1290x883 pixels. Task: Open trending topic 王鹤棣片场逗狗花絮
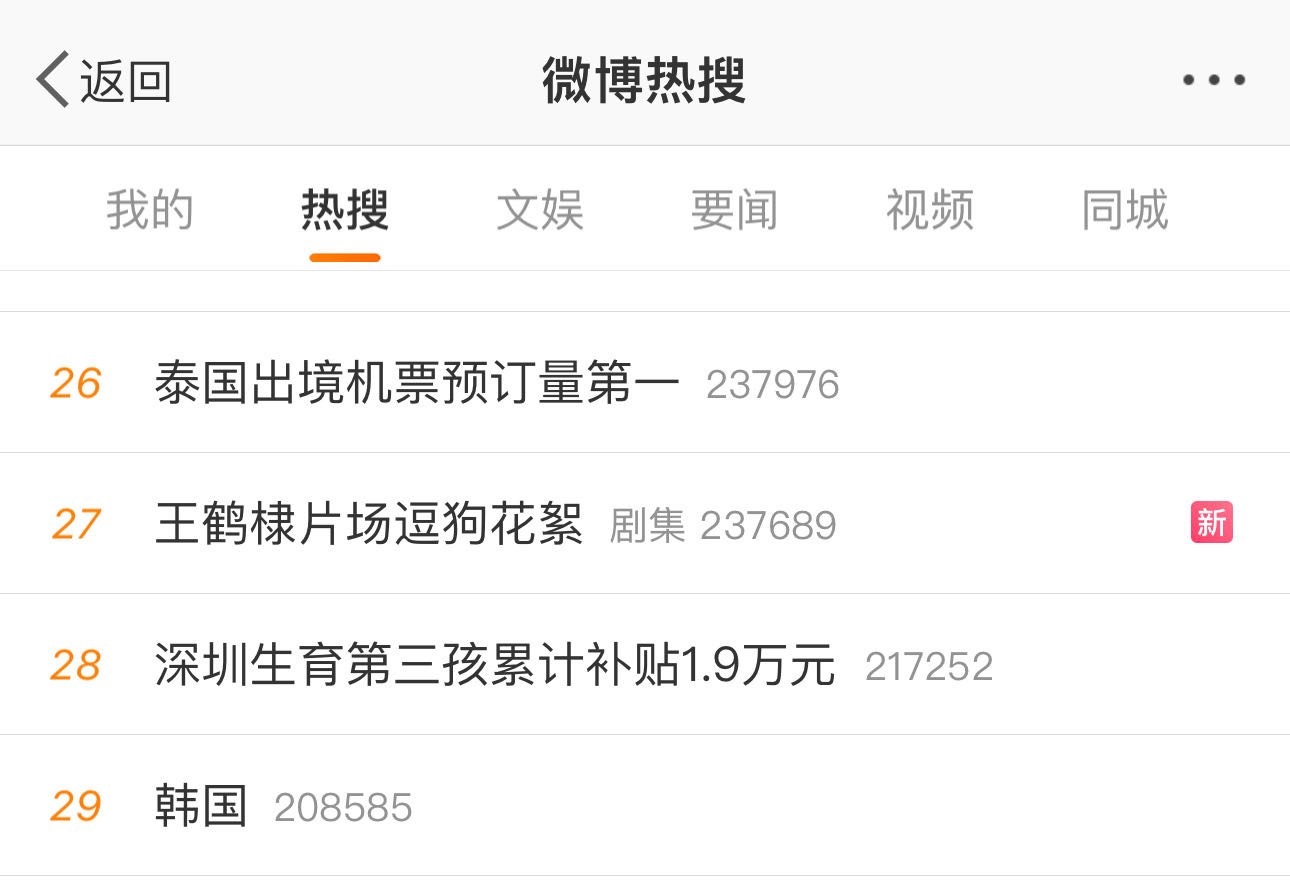(x=369, y=524)
